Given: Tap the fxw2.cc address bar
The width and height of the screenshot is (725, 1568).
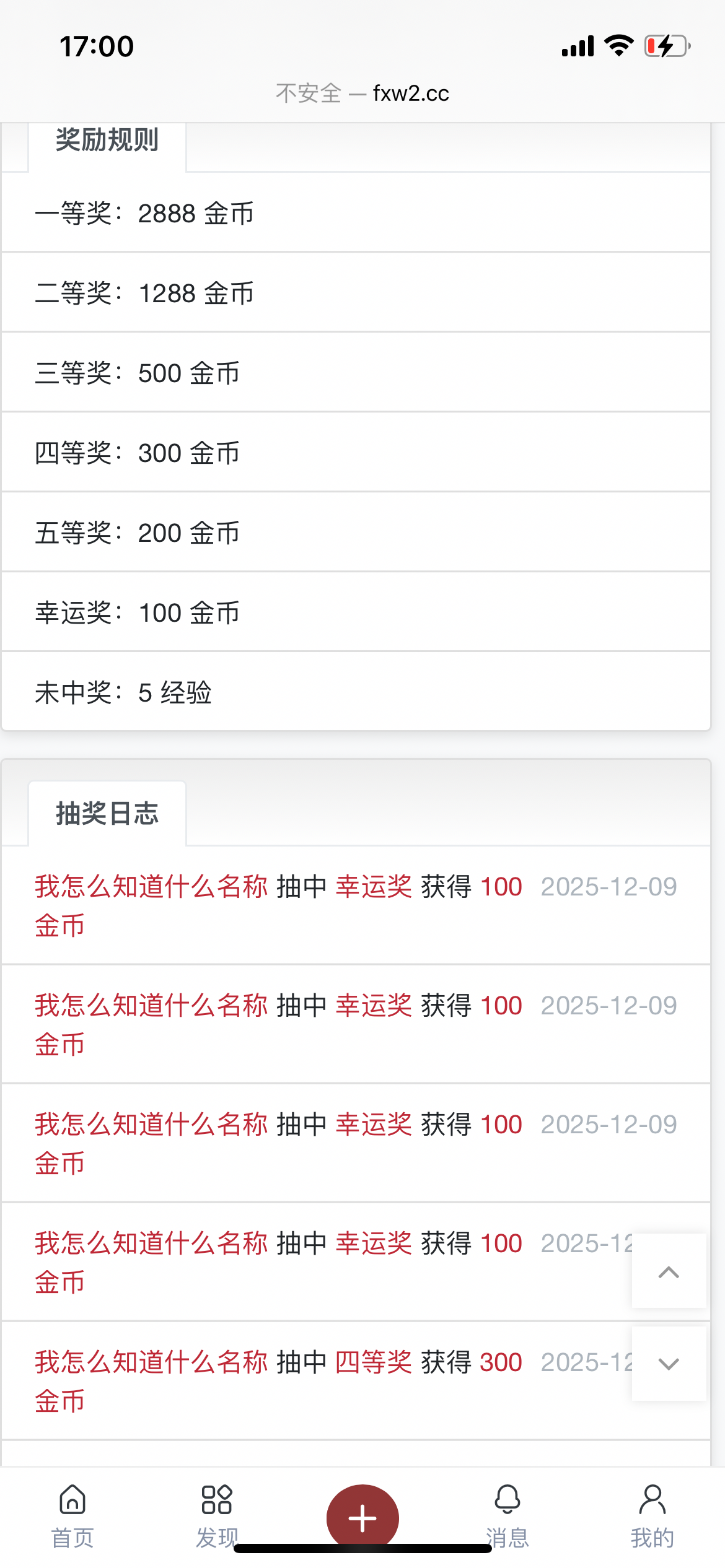Looking at the screenshot, I should [362, 94].
